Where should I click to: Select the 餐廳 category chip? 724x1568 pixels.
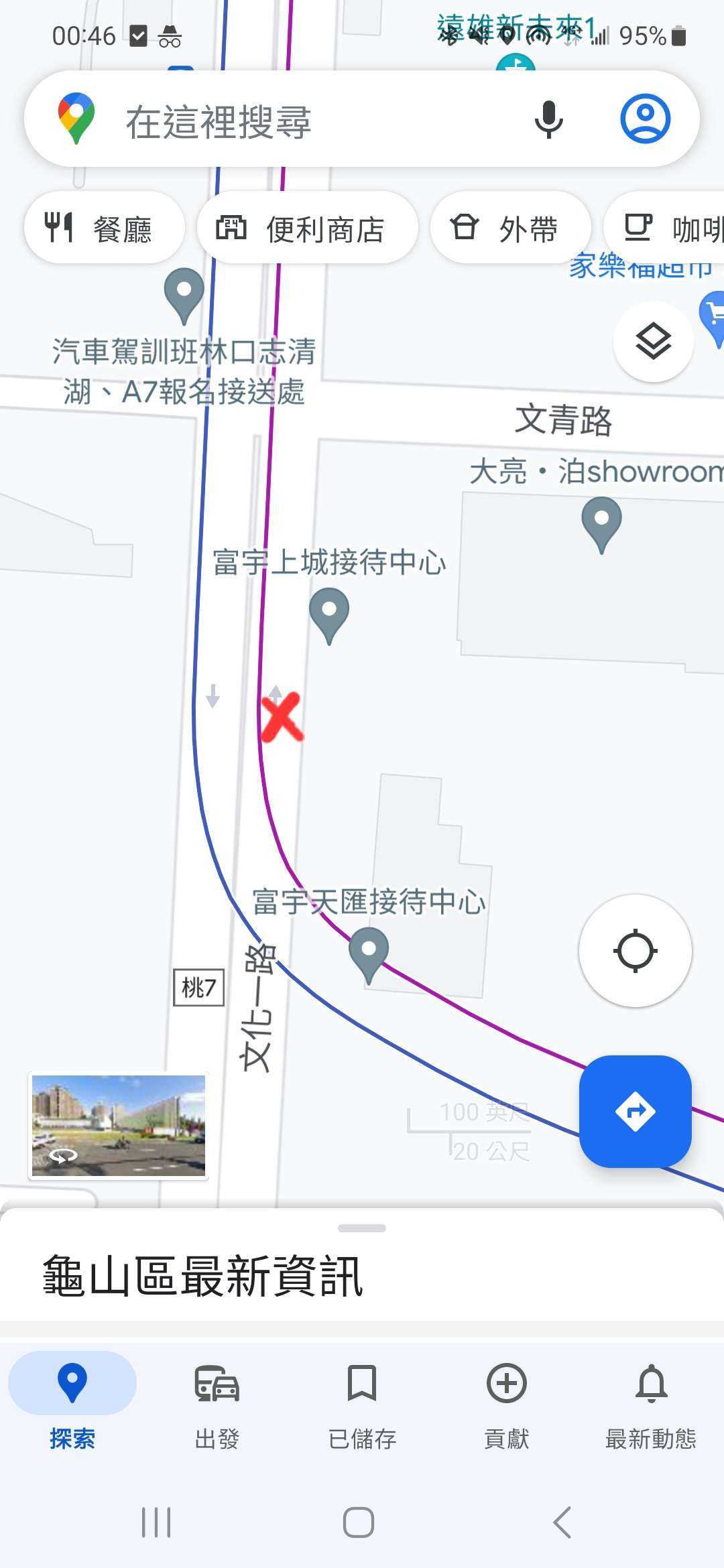click(105, 228)
